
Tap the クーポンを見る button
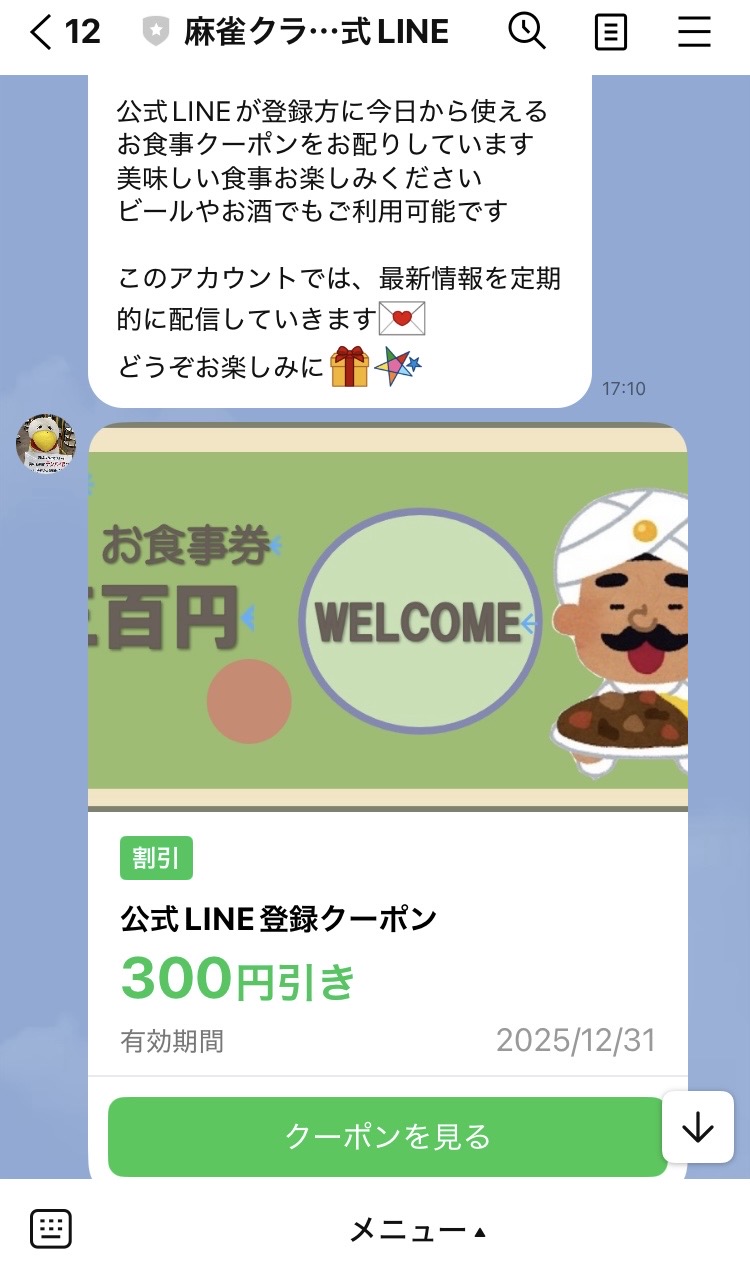(386, 1137)
